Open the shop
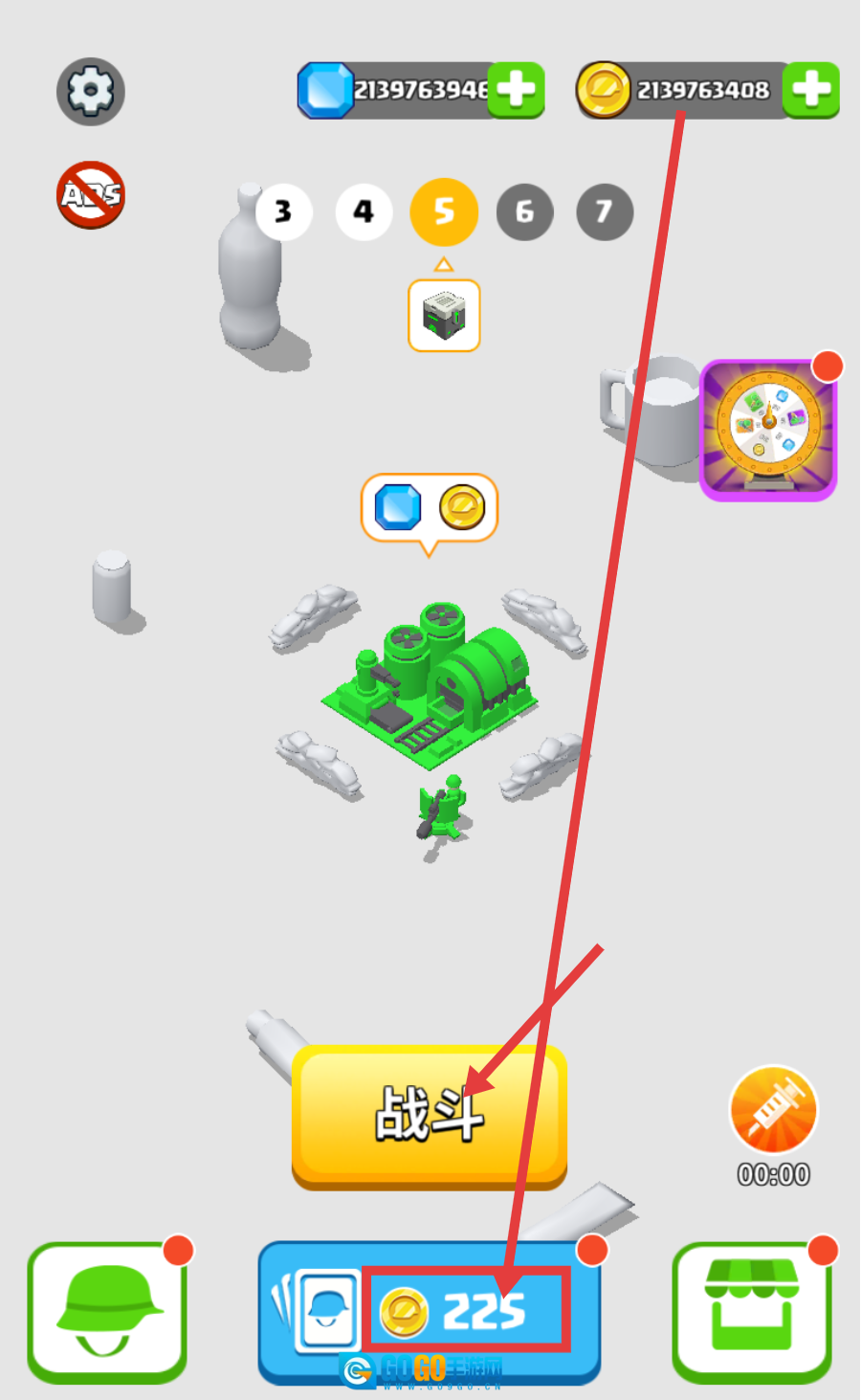The height and width of the screenshot is (1400, 861). (751, 1312)
